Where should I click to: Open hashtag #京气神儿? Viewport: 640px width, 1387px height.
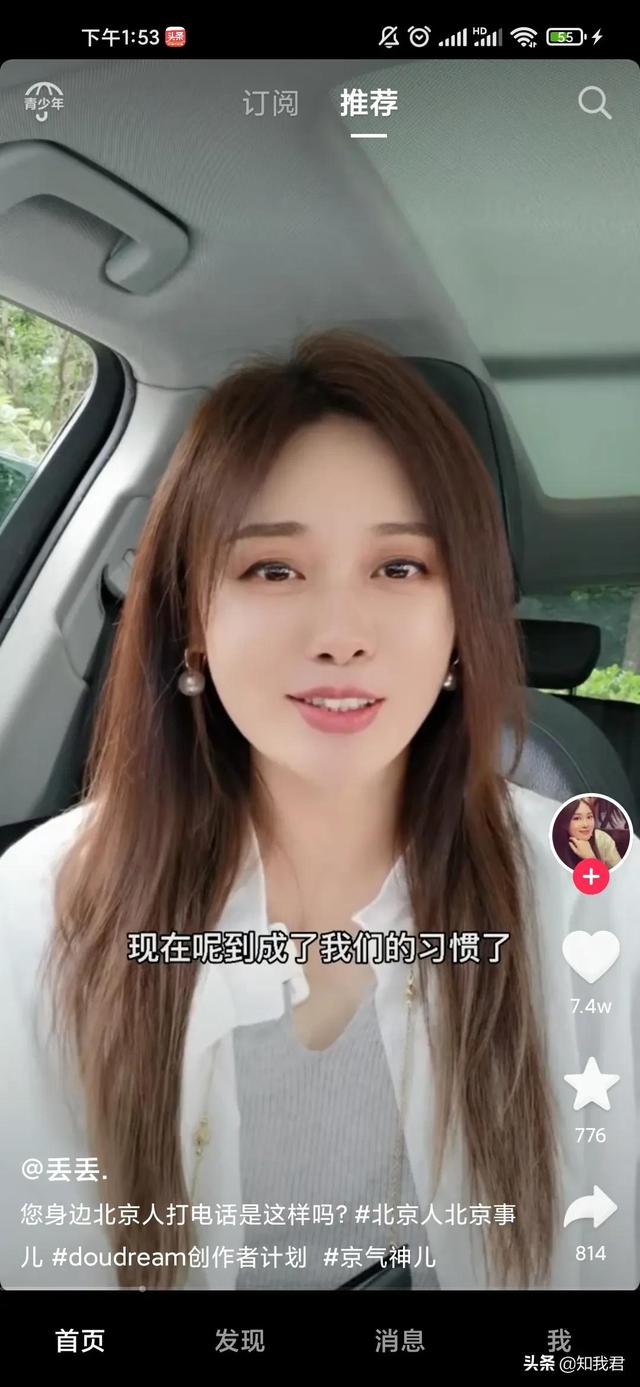[380, 1258]
